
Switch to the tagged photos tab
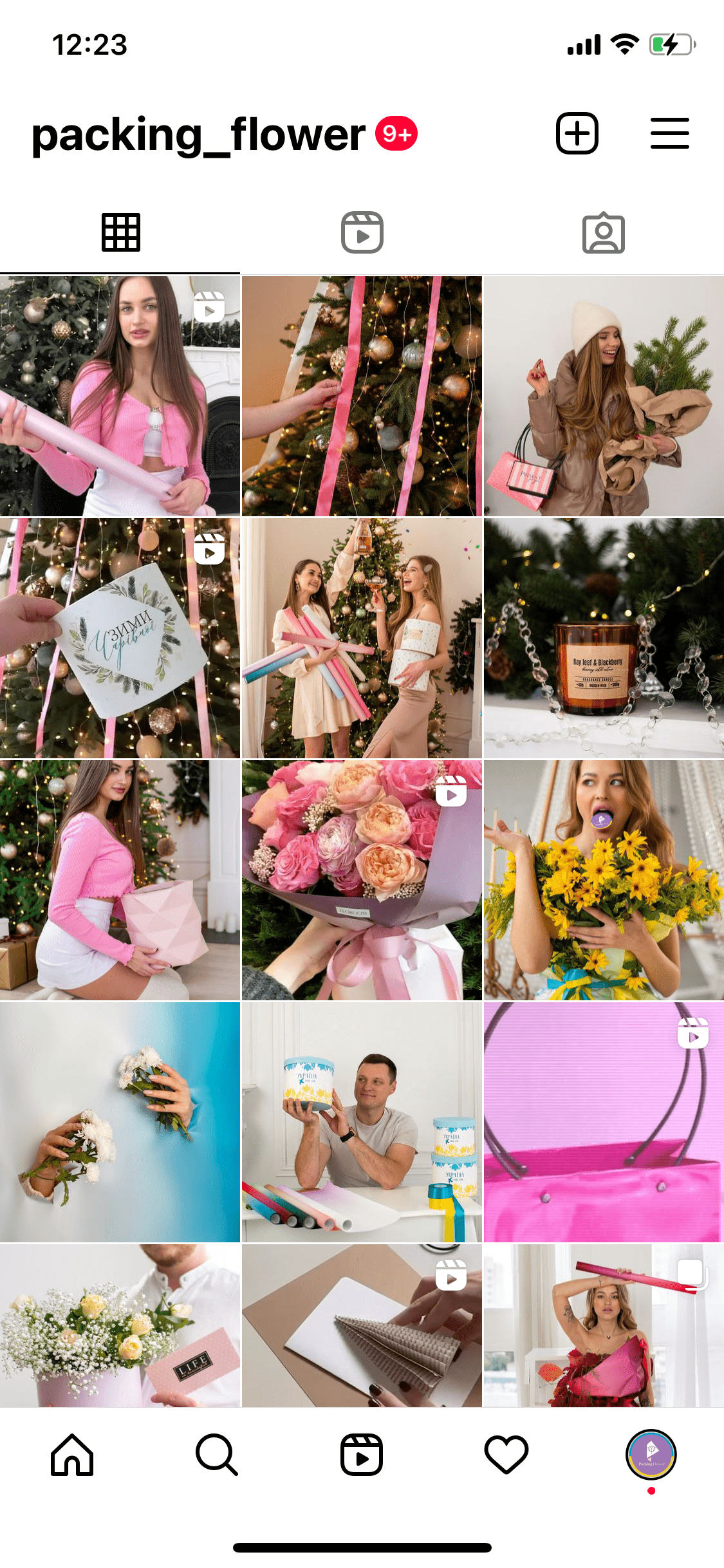pyautogui.click(x=603, y=232)
